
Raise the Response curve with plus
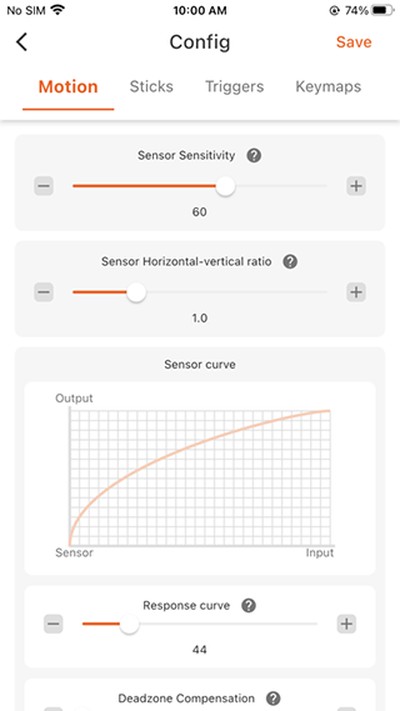pos(346,624)
